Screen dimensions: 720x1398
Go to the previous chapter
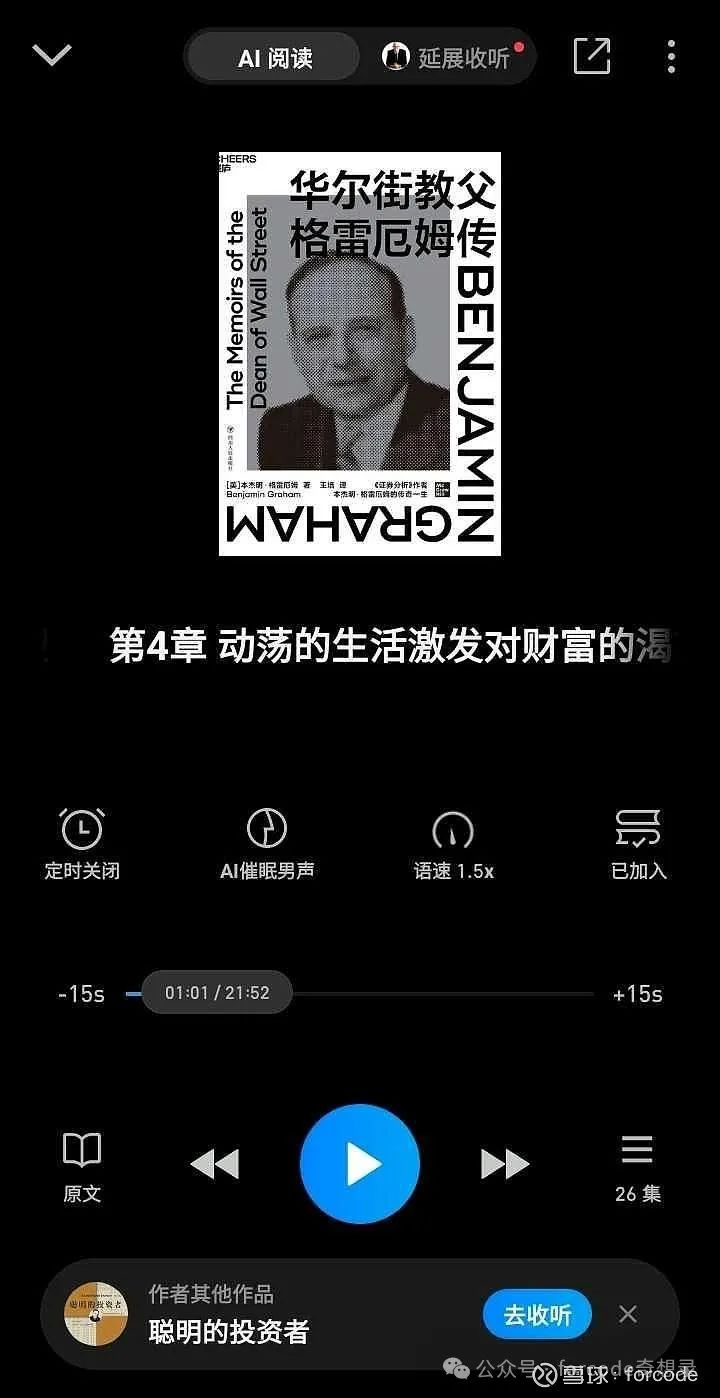tap(214, 1164)
